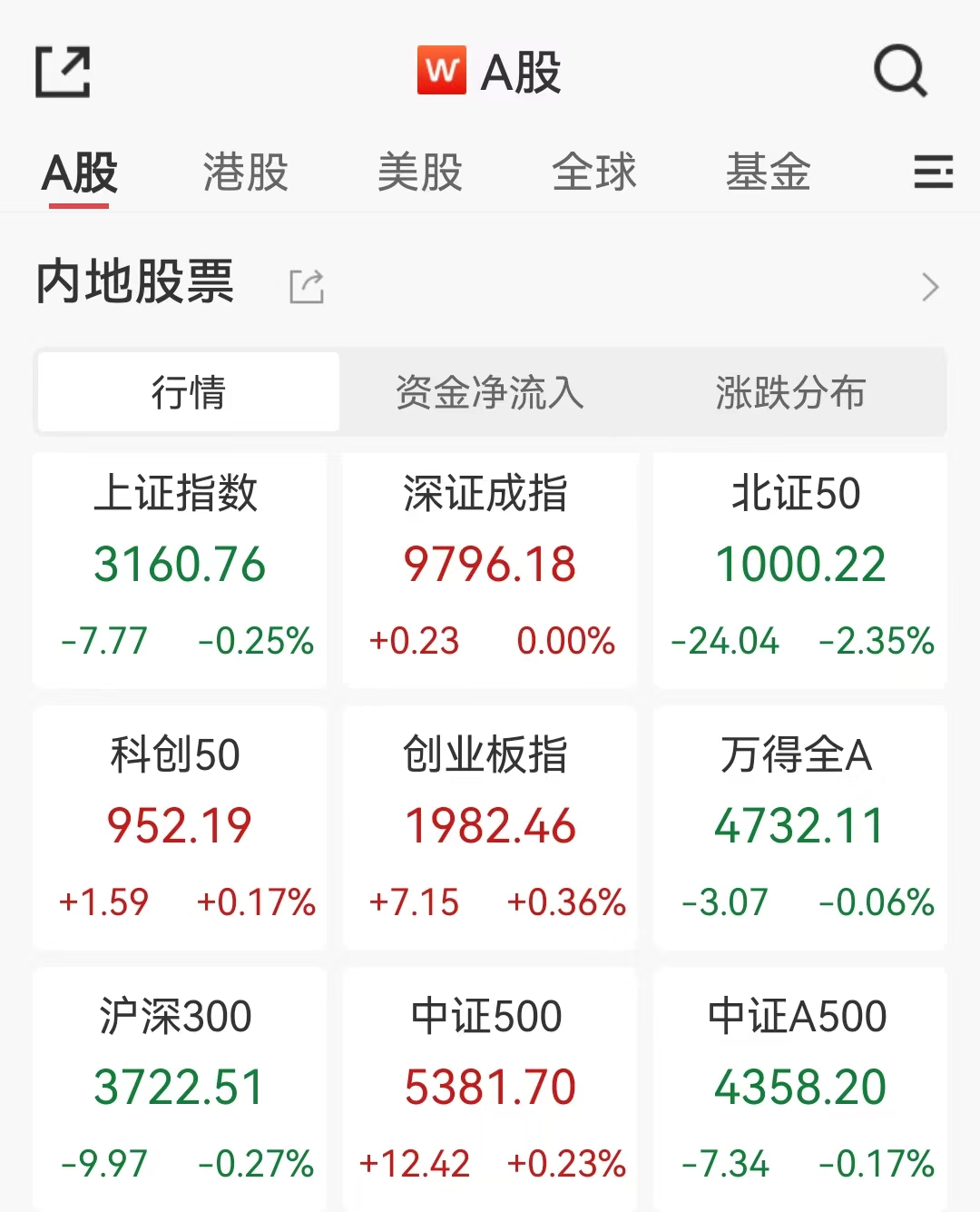
Task: View the 创业板指 index card
Action: 489,826
